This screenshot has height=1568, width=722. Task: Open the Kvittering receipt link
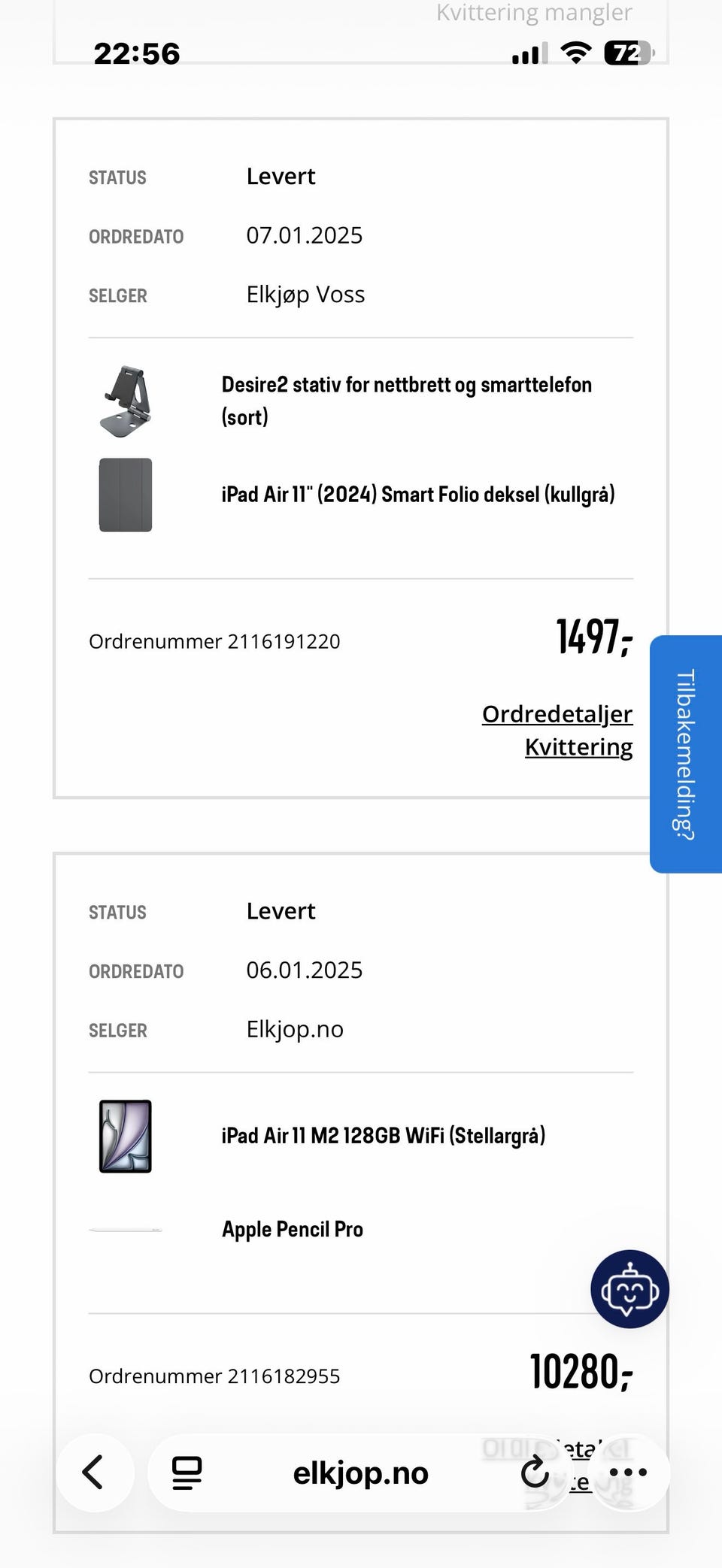coord(578,746)
